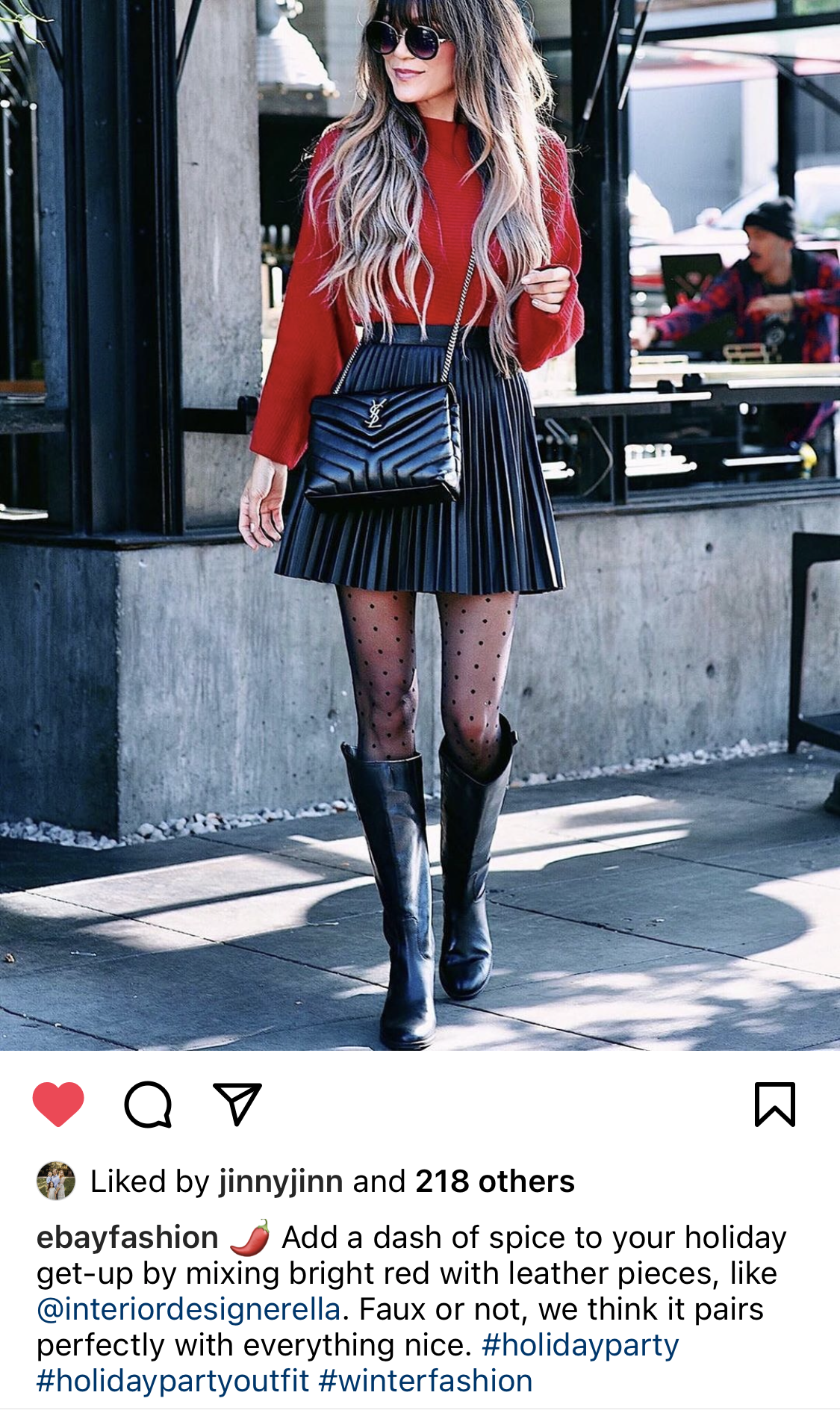Tap the liker's profile picture
The height and width of the screenshot is (1416, 840).
click(x=56, y=1181)
